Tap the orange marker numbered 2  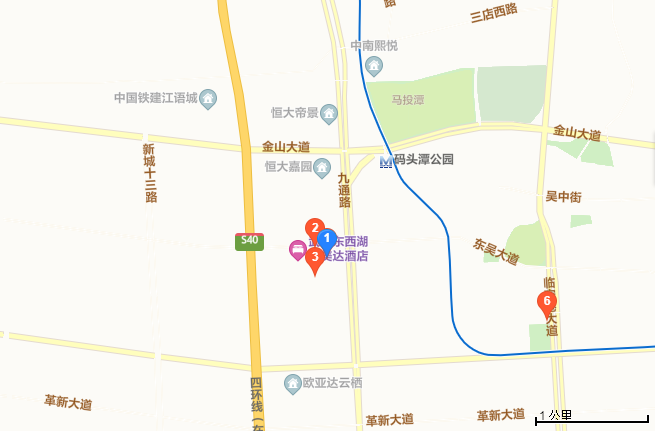click(315, 228)
